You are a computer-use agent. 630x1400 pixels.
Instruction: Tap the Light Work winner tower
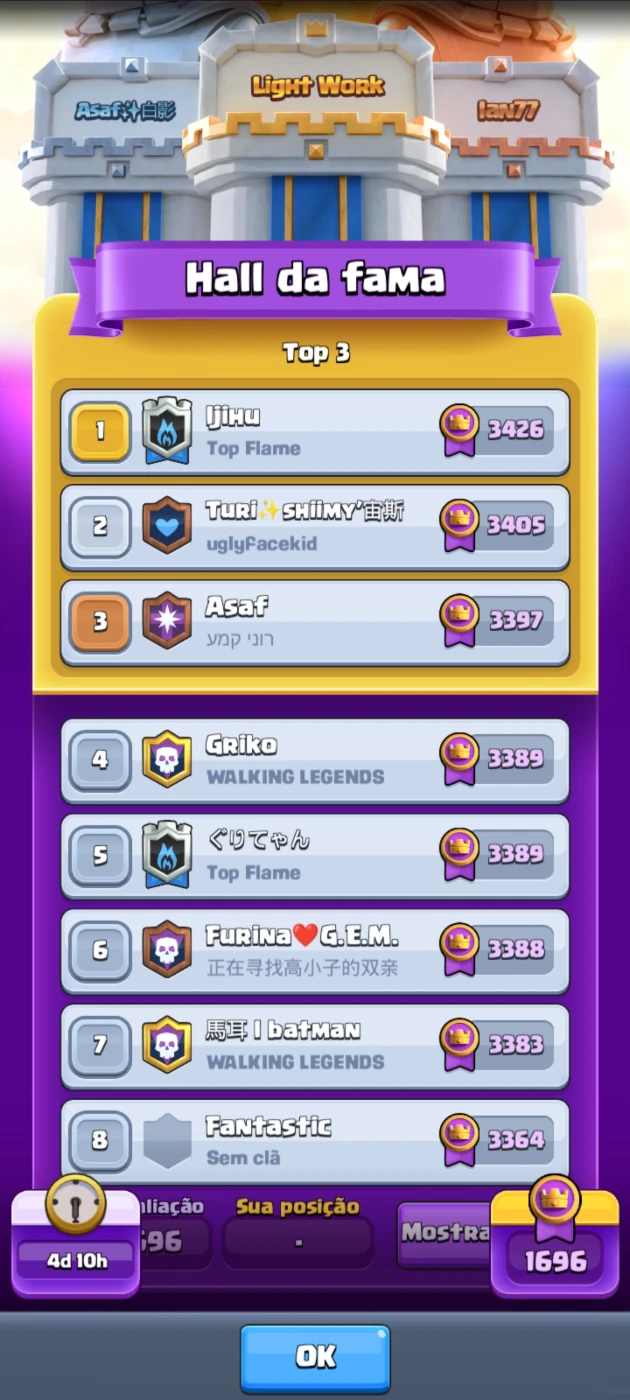[x=316, y=130]
